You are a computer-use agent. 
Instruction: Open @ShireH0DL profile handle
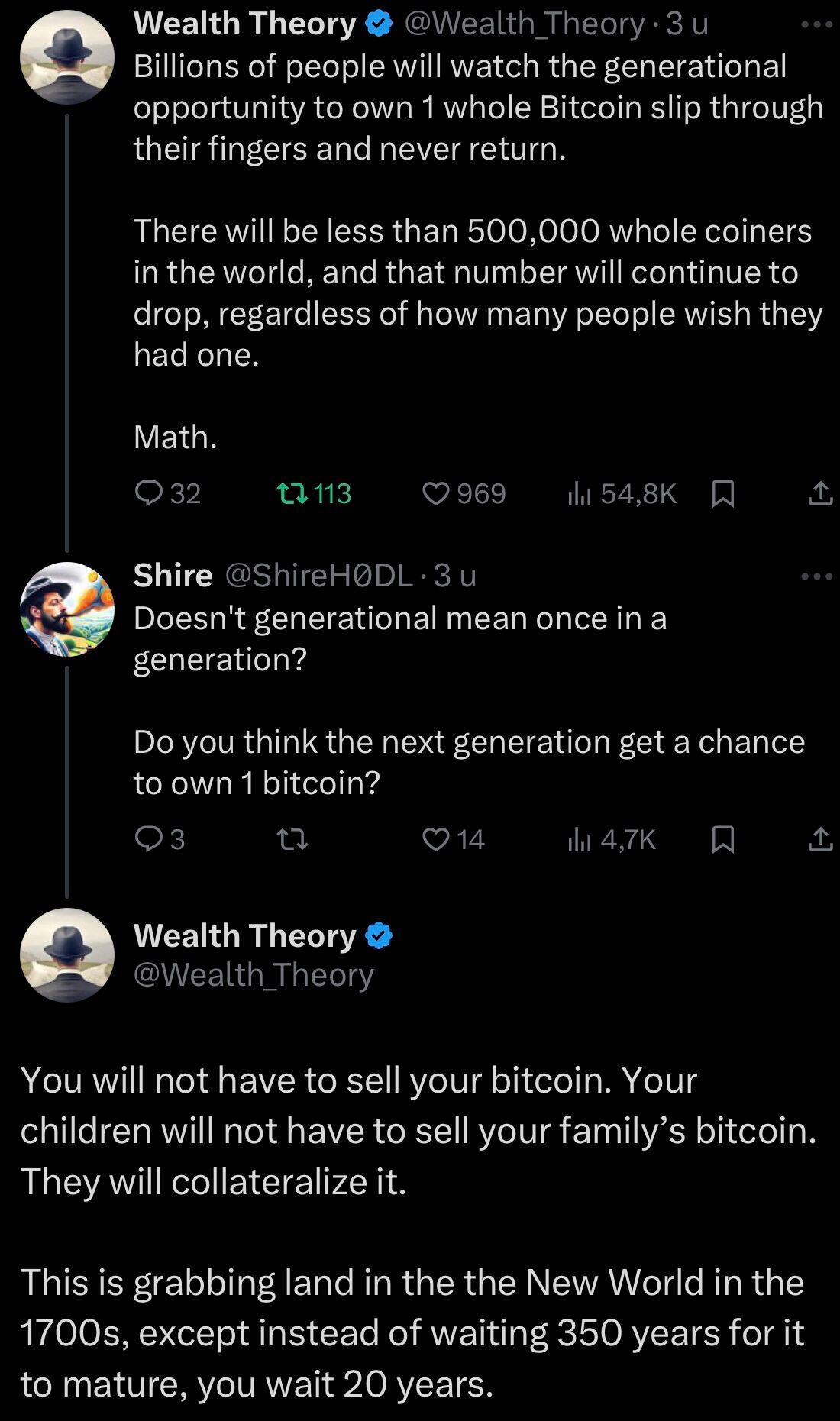pyautogui.click(x=319, y=575)
